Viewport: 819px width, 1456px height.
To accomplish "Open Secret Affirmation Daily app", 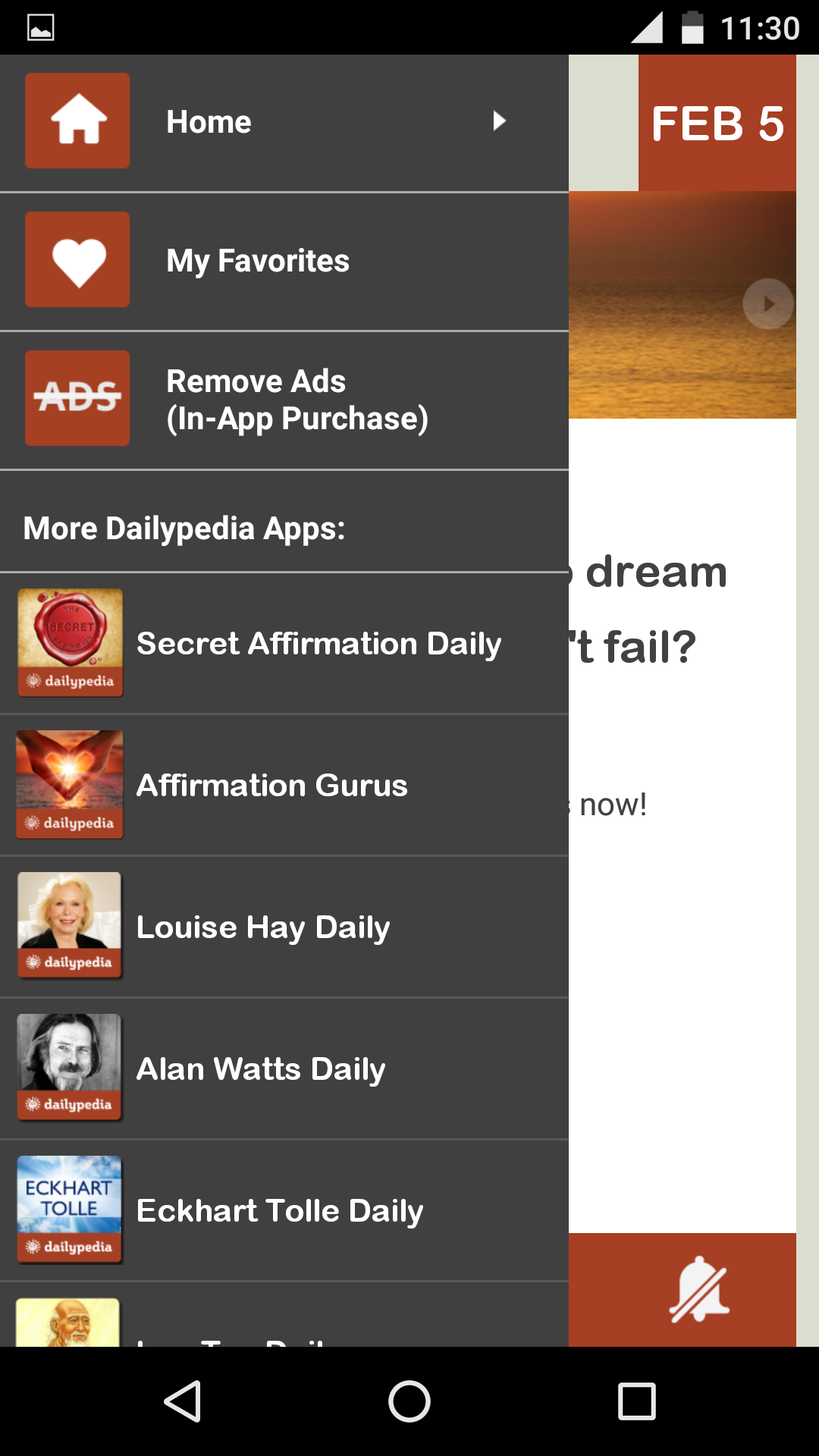I will (284, 643).
